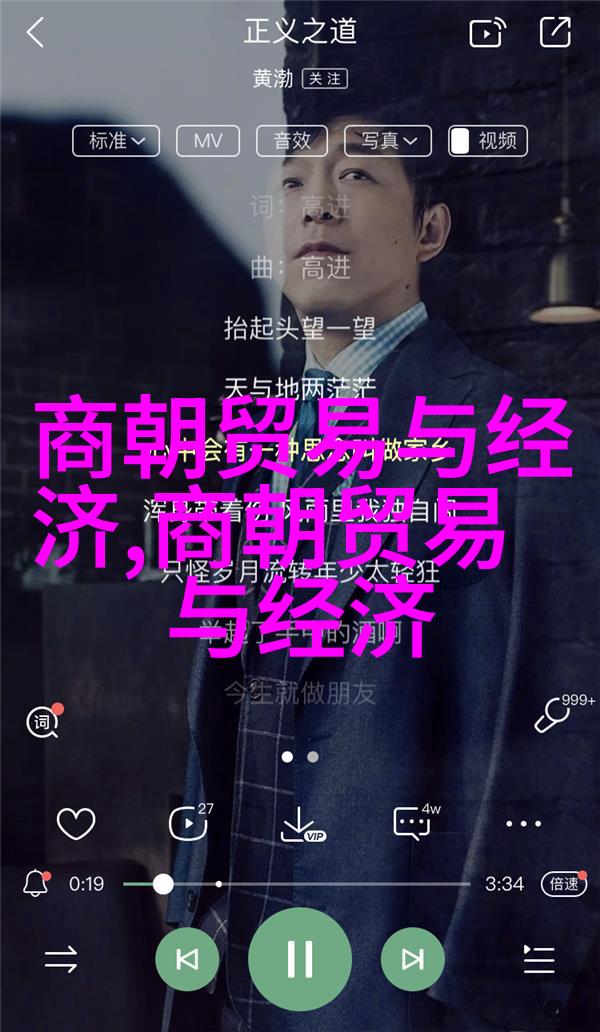Expand the 标准 quality dropdown
This screenshot has width=600, height=1032.
coord(117,141)
